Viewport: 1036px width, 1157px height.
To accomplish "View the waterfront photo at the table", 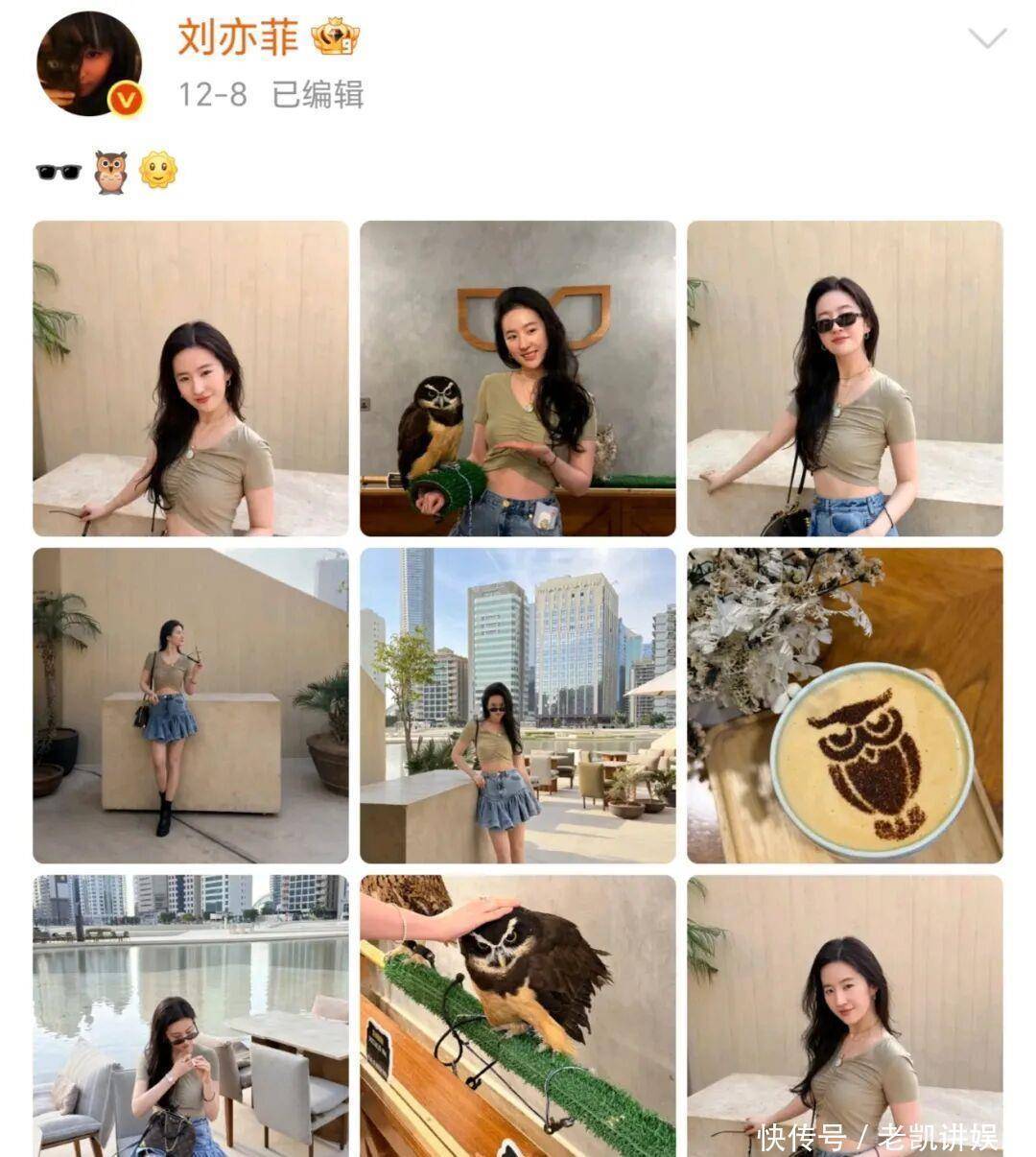I will tap(190, 1015).
